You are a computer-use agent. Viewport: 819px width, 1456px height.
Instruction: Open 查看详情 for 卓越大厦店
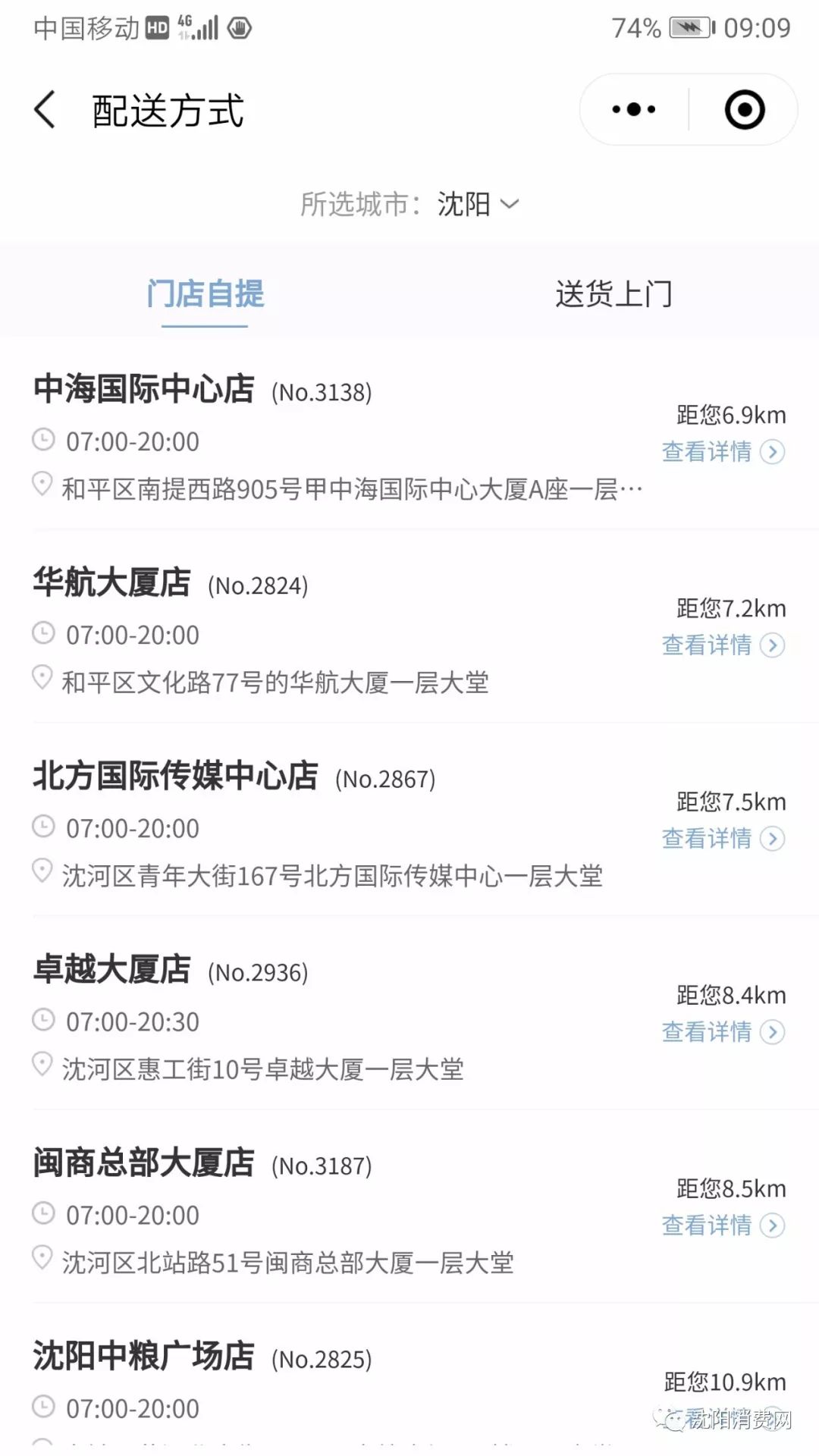[x=722, y=1032]
